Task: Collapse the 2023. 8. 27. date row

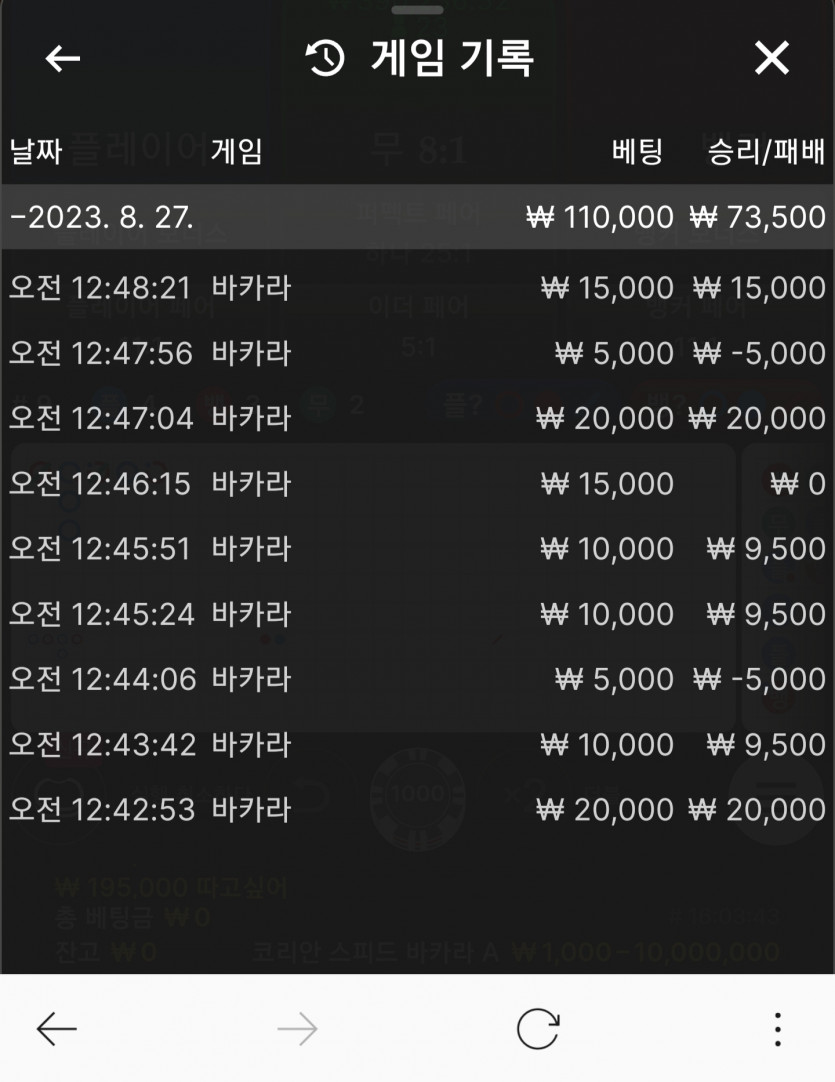Action: (418, 217)
